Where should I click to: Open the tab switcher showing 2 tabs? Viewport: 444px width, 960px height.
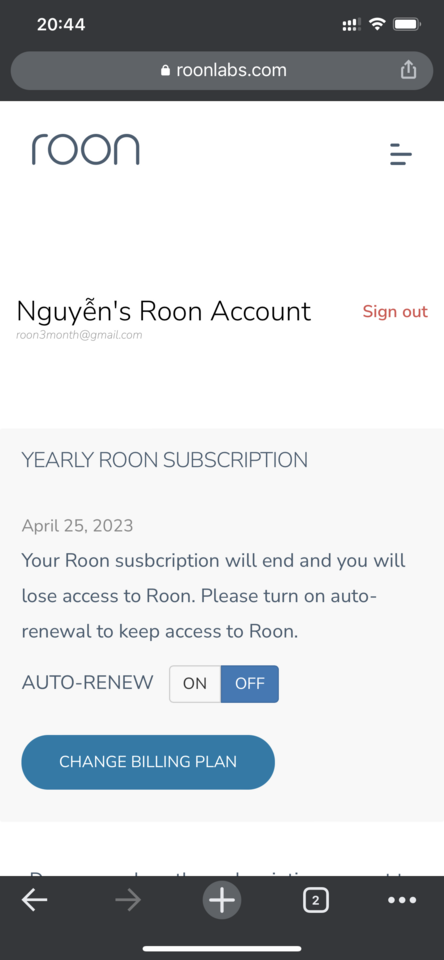pos(315,900)
